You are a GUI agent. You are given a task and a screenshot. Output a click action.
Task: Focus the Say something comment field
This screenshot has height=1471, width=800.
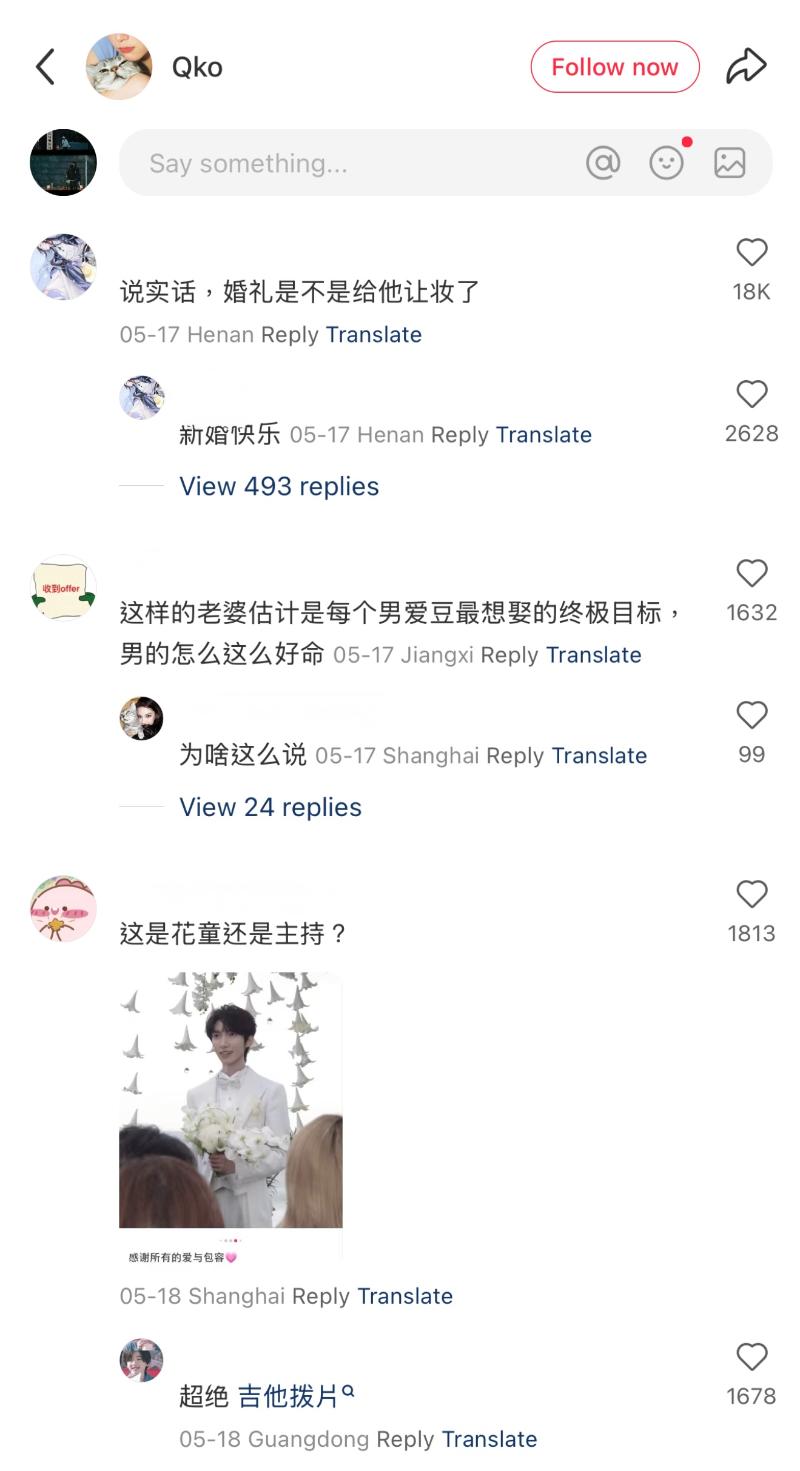pyautogui.click(x=350, y=163)
